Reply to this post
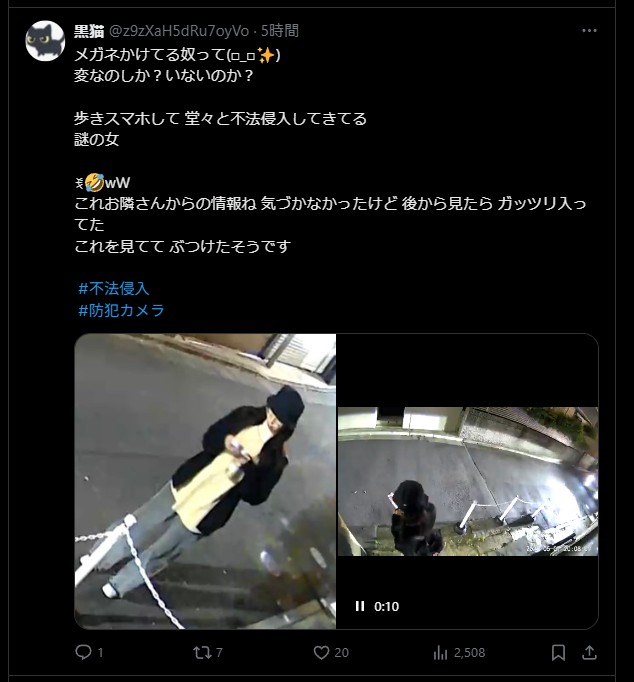The height and width of the screenshot is (682, 634). coord(84,652)
